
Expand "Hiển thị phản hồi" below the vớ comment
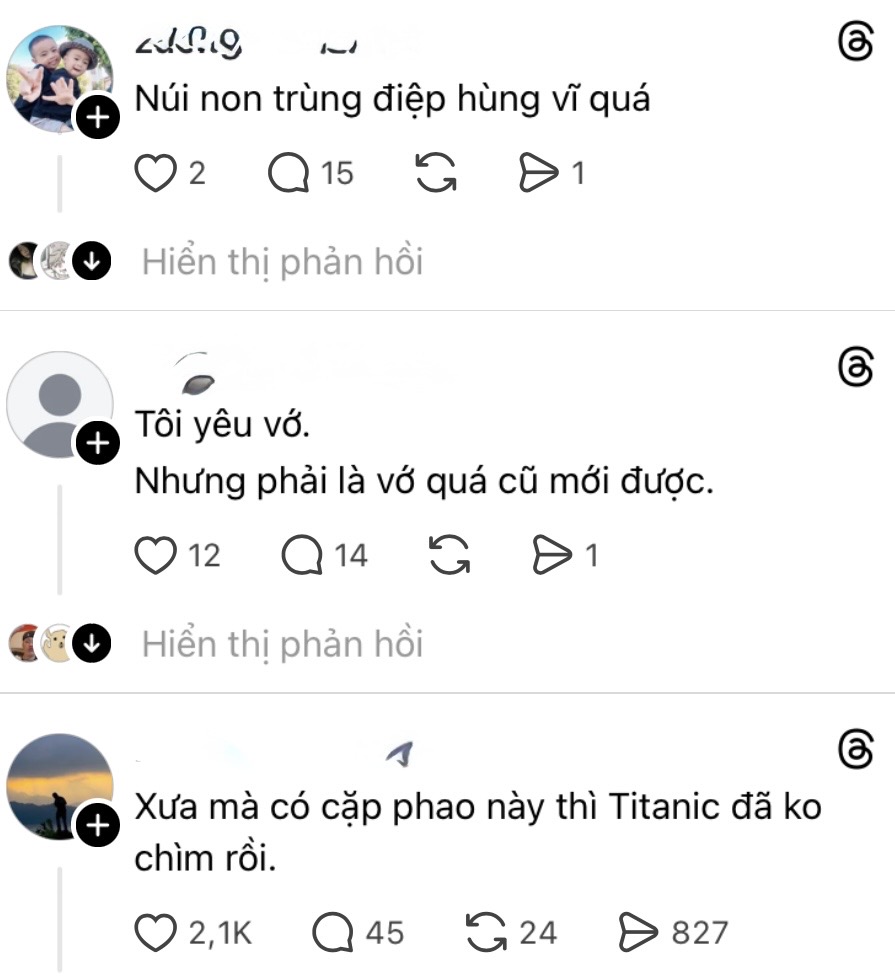click(x=282, y=645)
